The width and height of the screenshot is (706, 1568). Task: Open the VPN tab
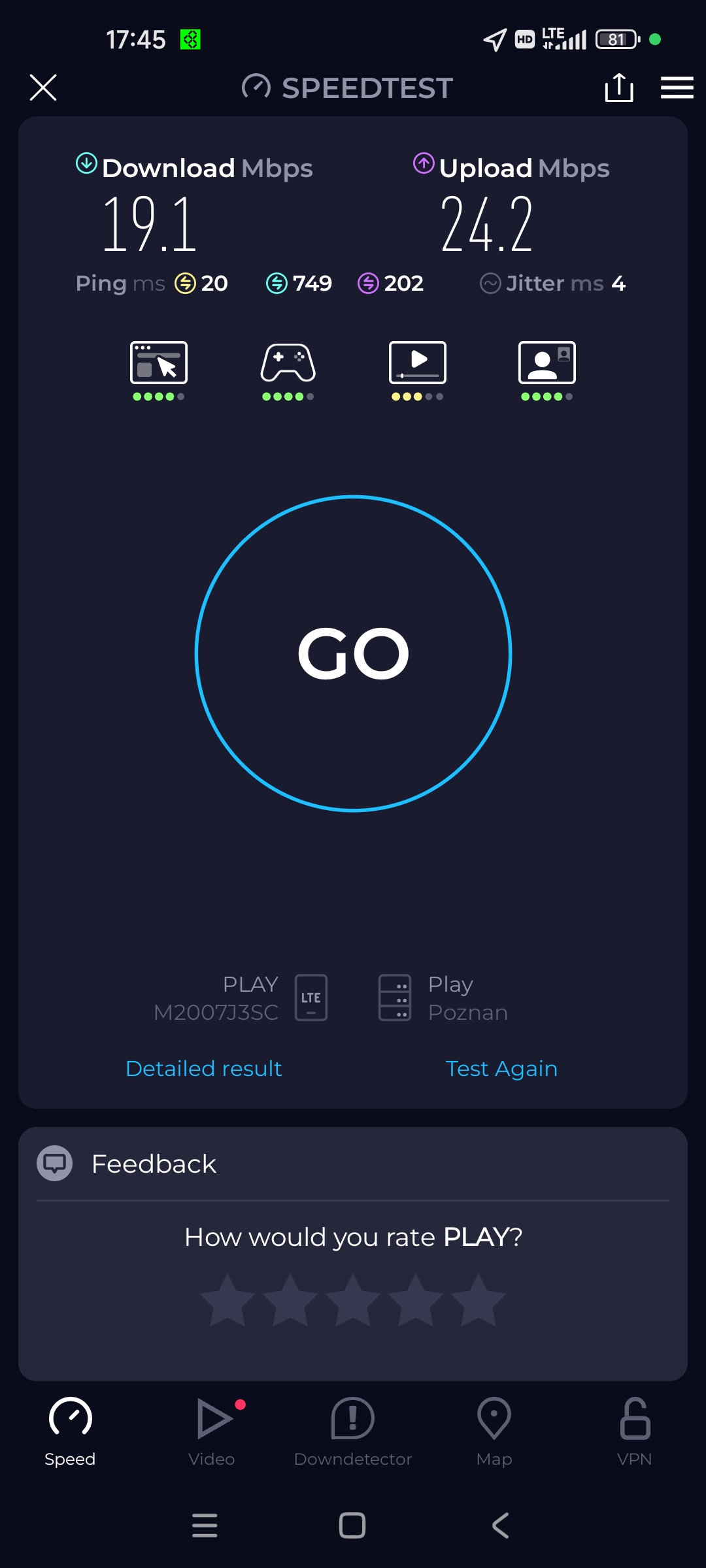[x=635, y=1432]
